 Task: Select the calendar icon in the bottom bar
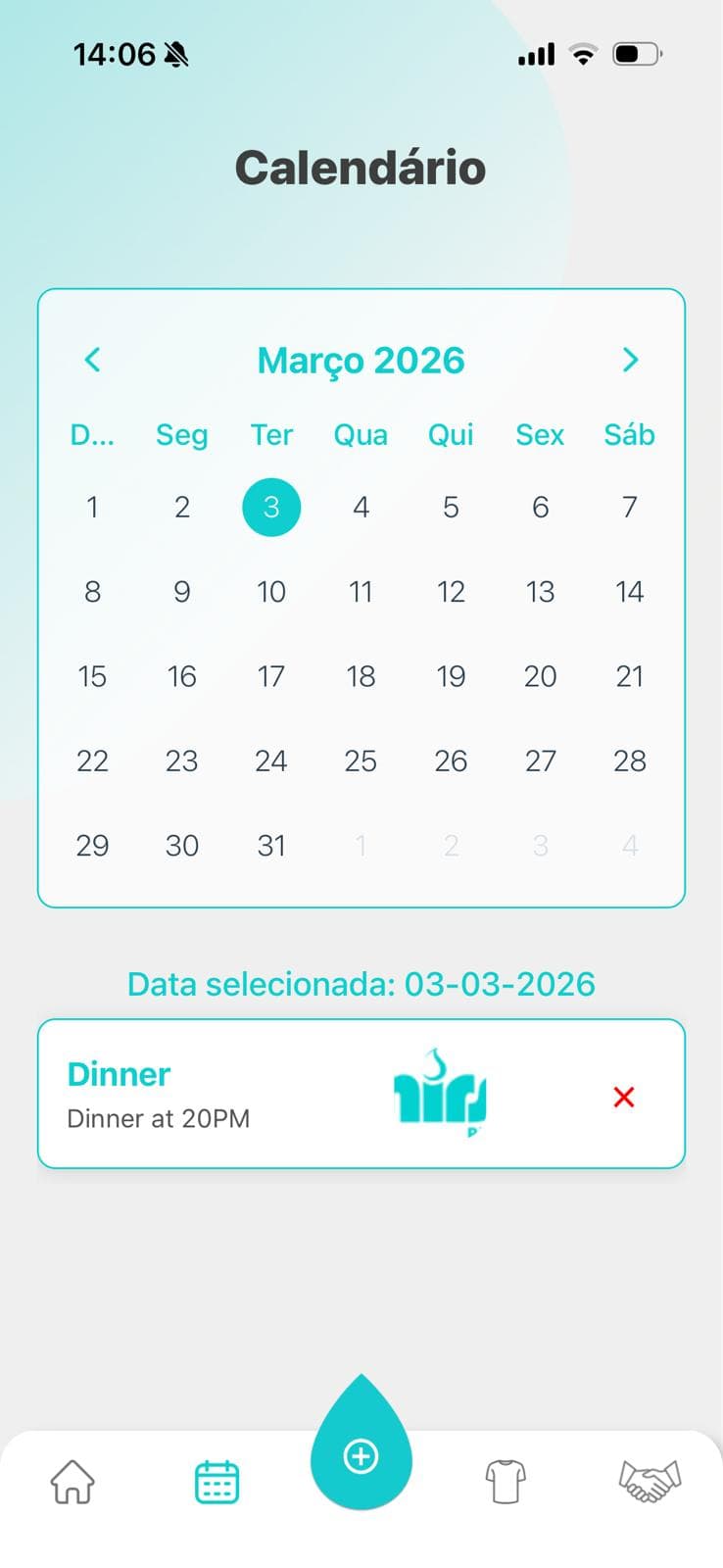[217, 1482]
